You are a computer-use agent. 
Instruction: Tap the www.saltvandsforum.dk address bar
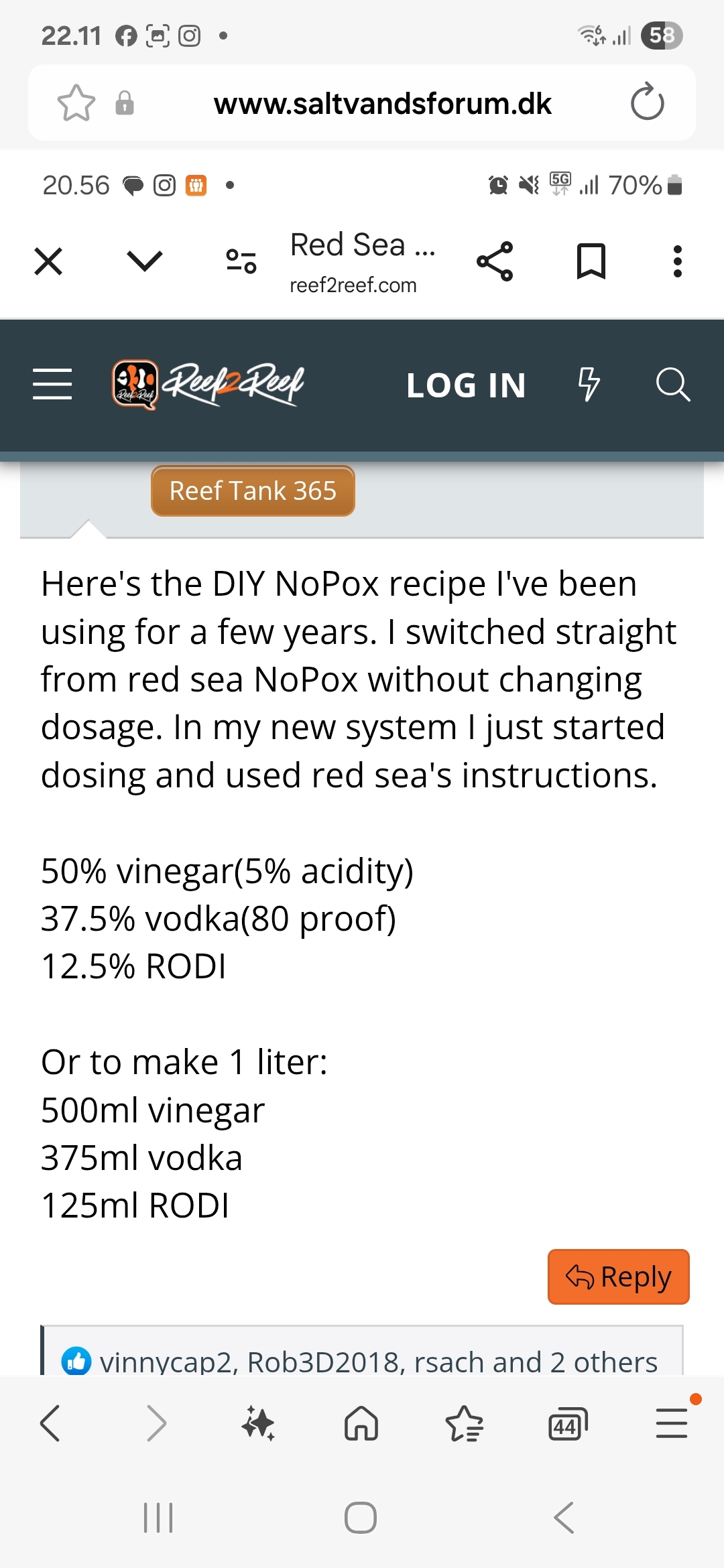pyautogui.click(x=382, y=104)
